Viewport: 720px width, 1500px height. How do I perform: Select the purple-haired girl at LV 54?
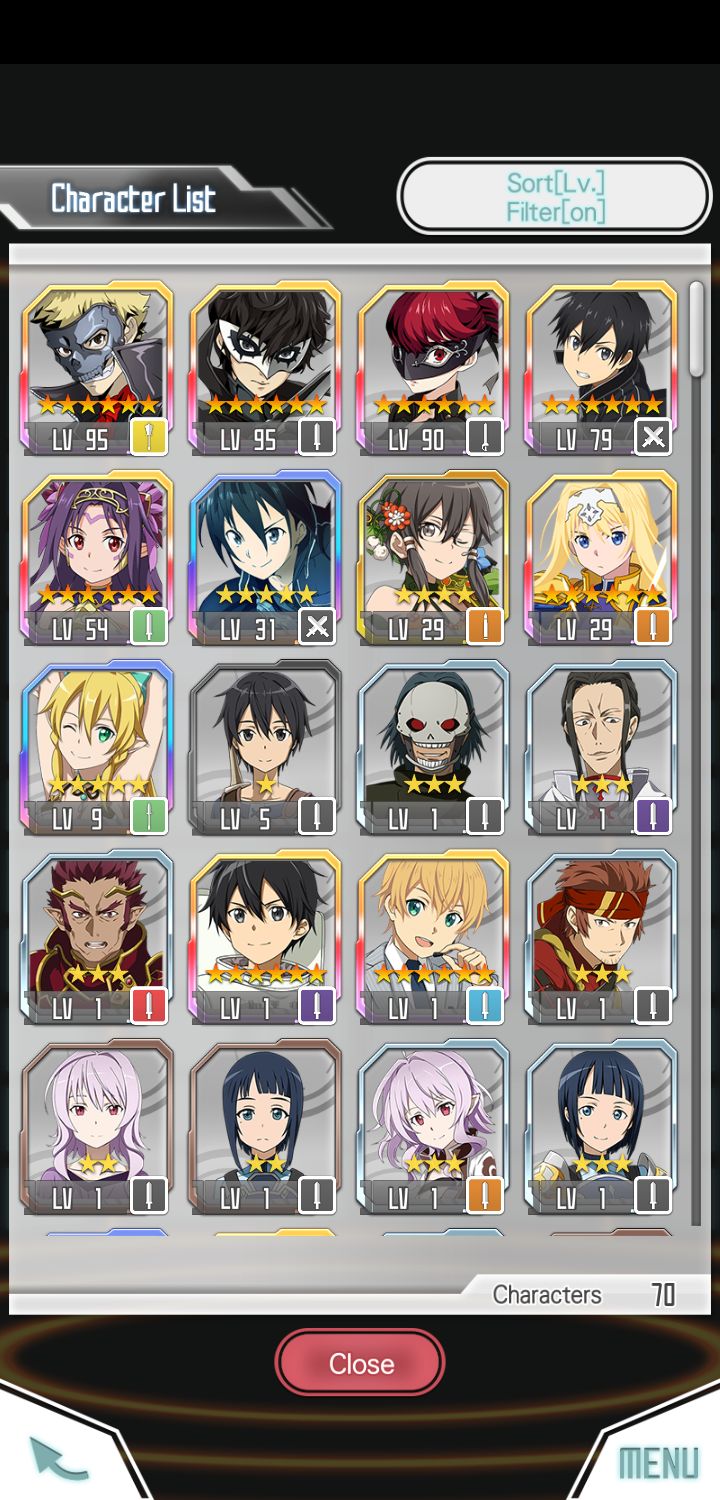pos(97,556)
